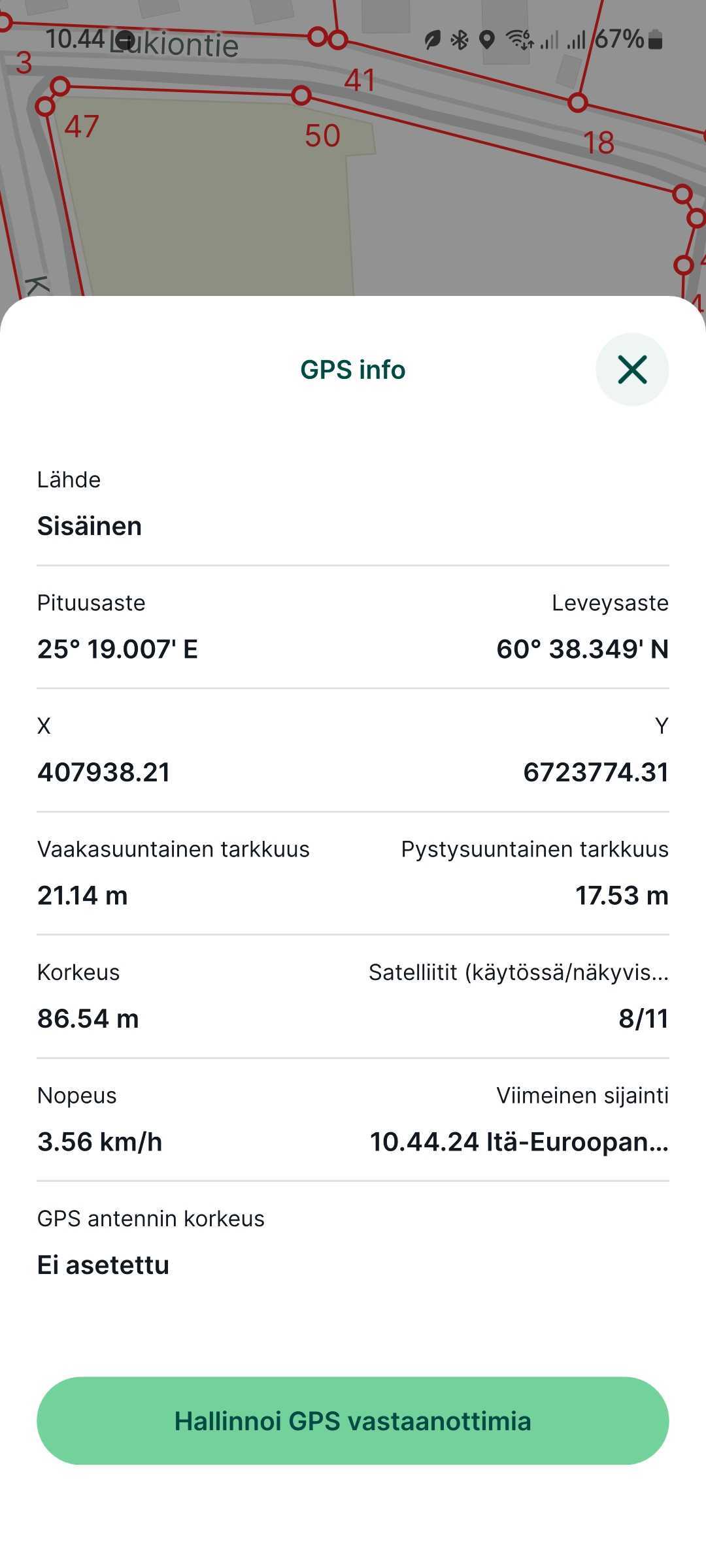Open the GPS antennin korkeus setting
Viewport: 706px width, 1568px height.
pyautogui.click(x=353, y=1243)
